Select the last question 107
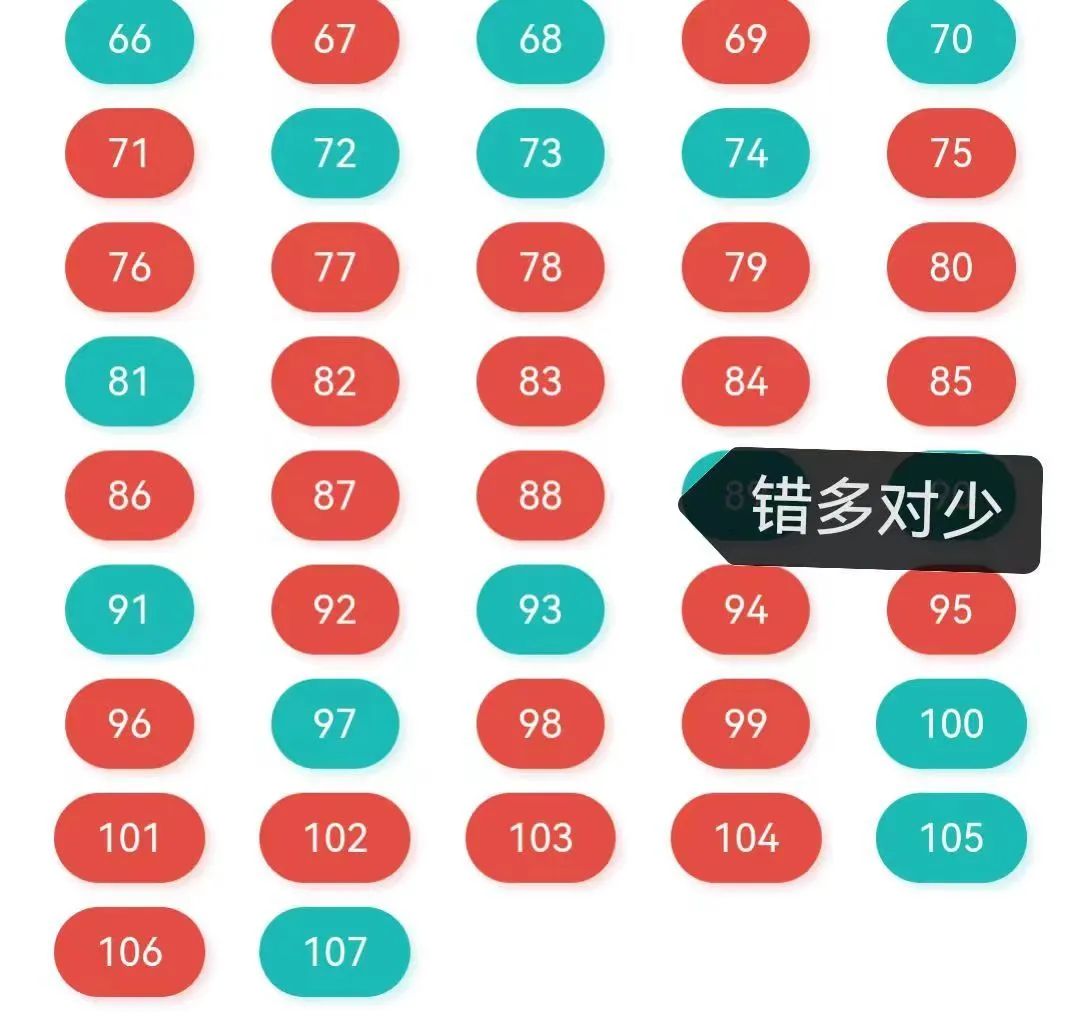This screenshot has height=1018, width=1079. click(x=335, y=951)
